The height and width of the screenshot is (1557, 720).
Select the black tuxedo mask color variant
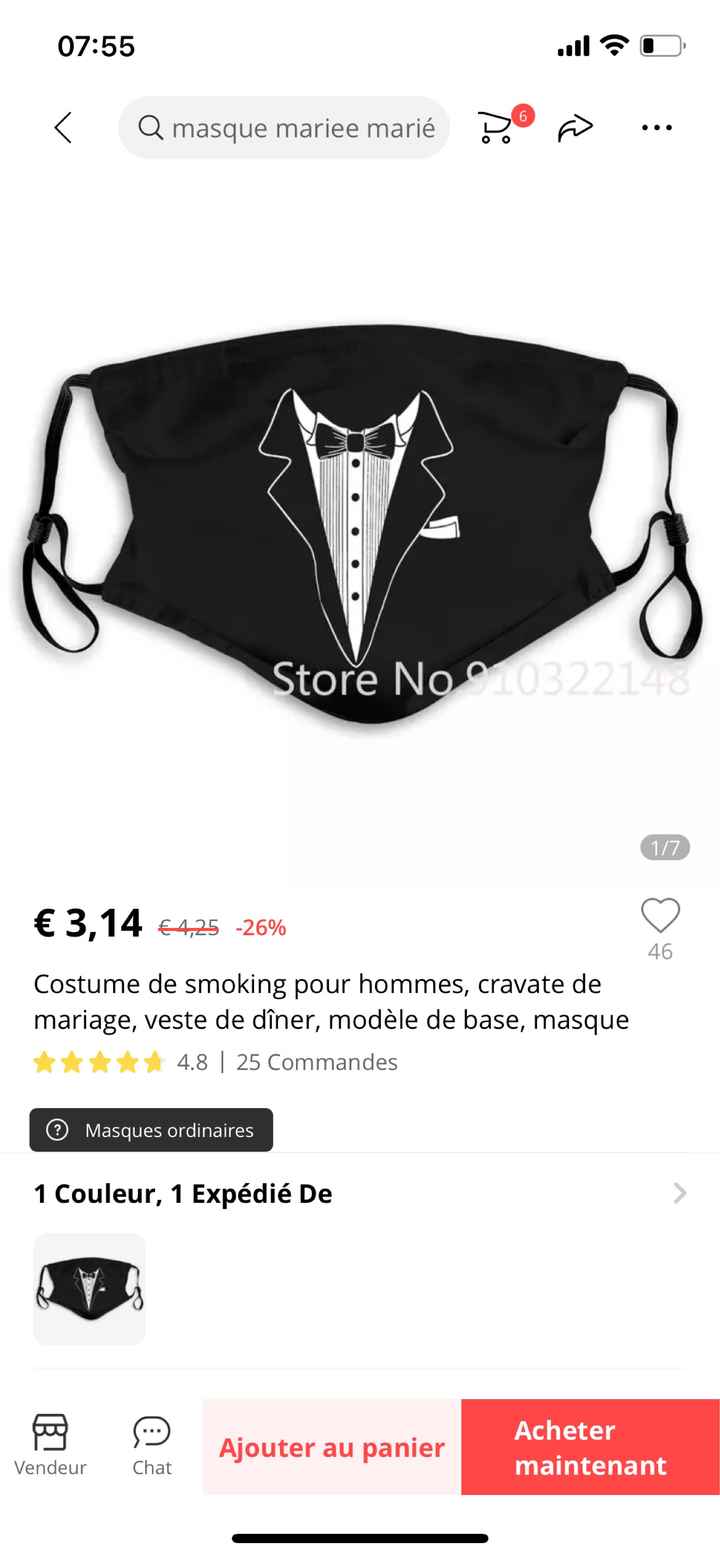pyautogui.click(x=89, y=1289)
